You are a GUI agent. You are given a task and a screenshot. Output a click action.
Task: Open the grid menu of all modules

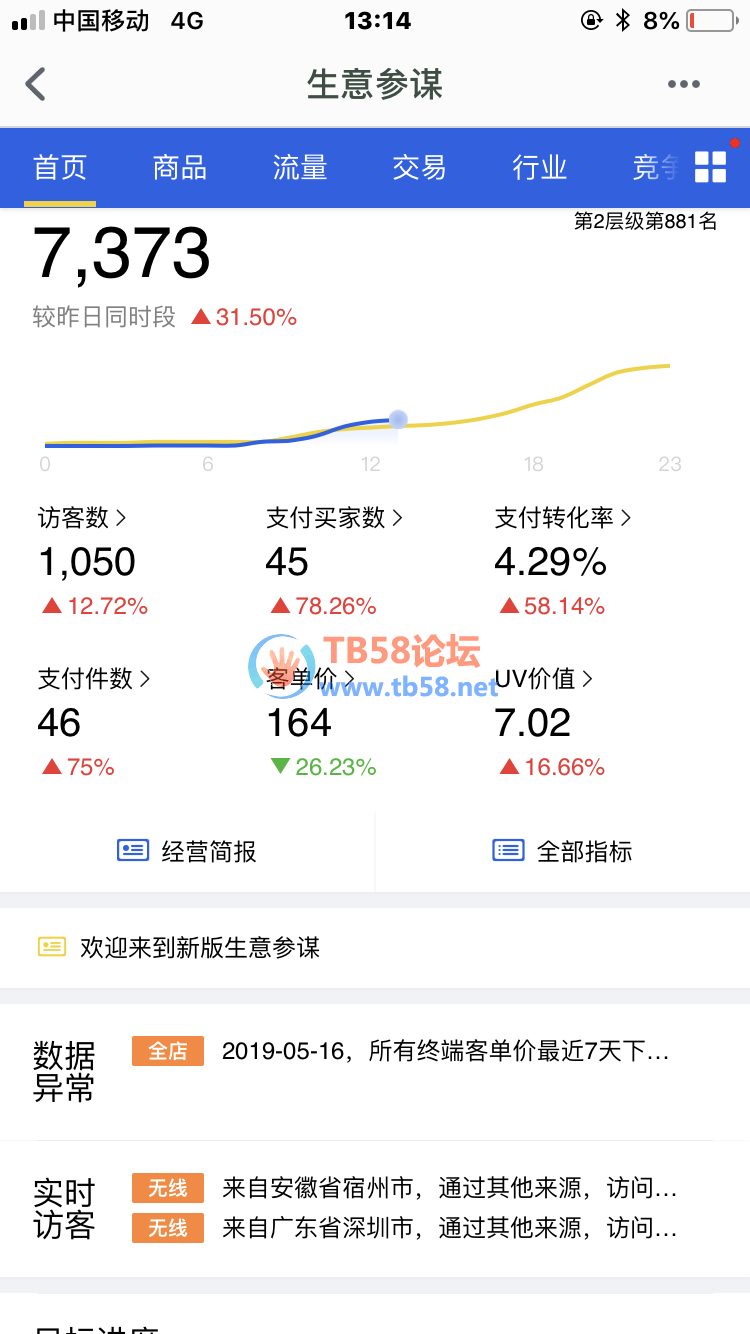click(710, 167)
